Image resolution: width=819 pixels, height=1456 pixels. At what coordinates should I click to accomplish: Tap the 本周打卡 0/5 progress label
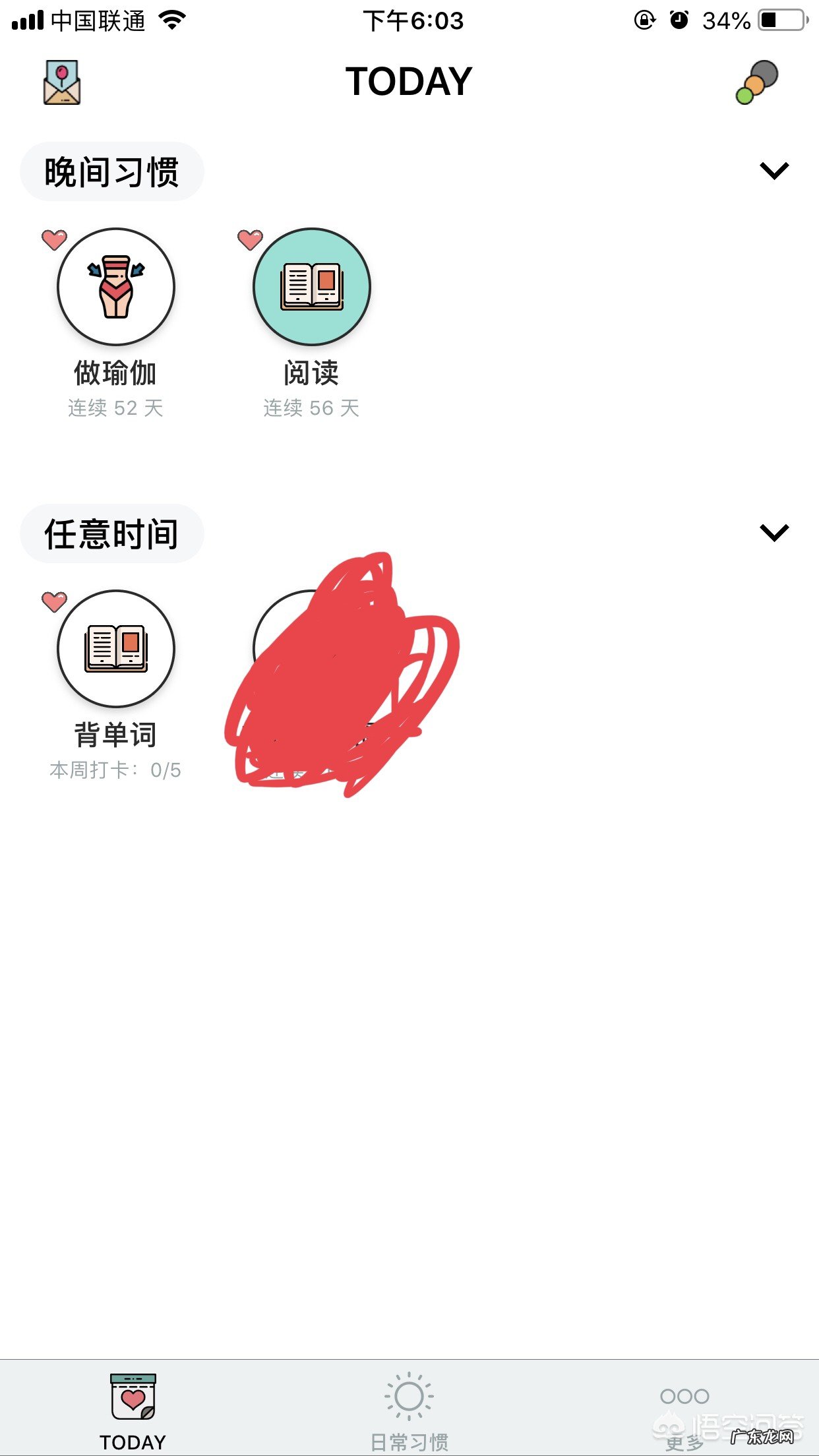click(116, 769)
